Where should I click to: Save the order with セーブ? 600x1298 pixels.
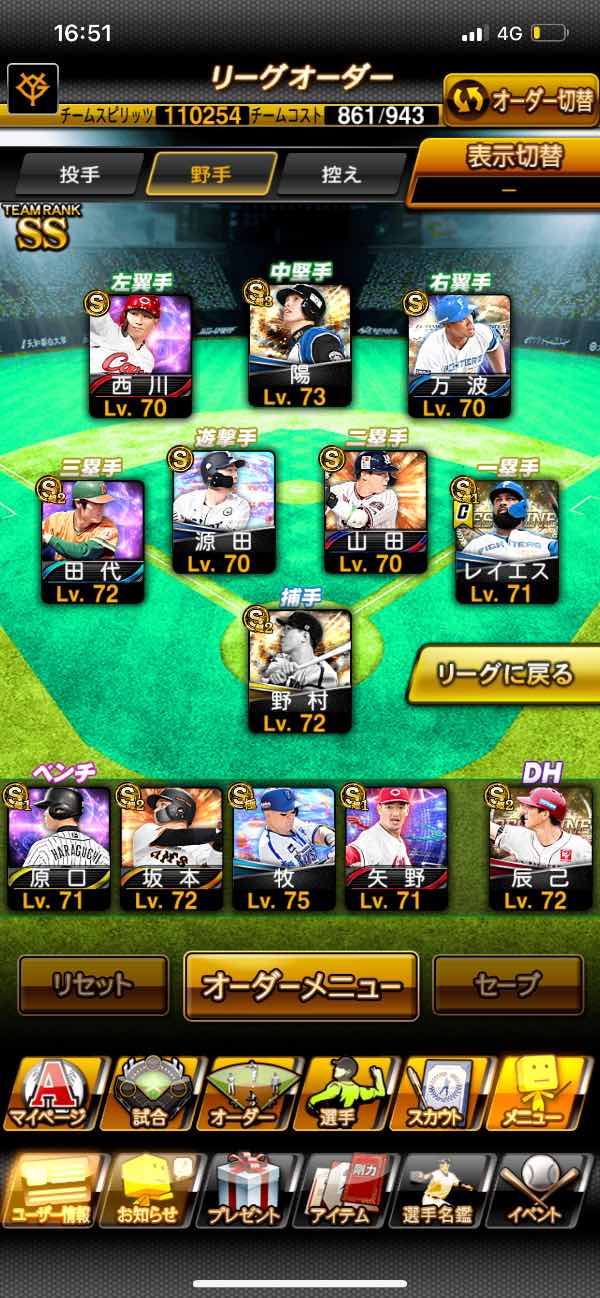click(x=507, y=984)
